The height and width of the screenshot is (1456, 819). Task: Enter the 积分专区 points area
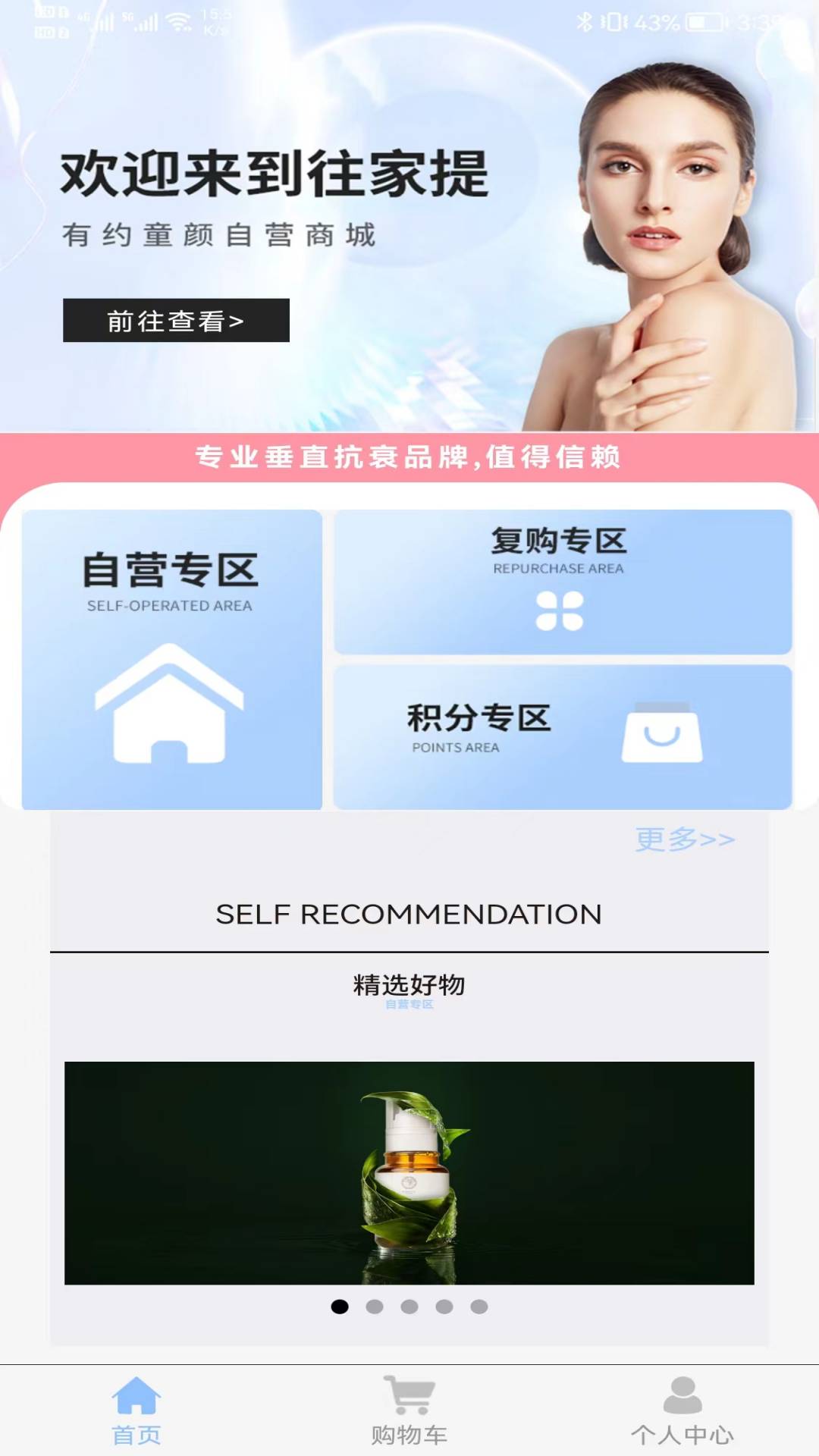[x=563, y=737]
